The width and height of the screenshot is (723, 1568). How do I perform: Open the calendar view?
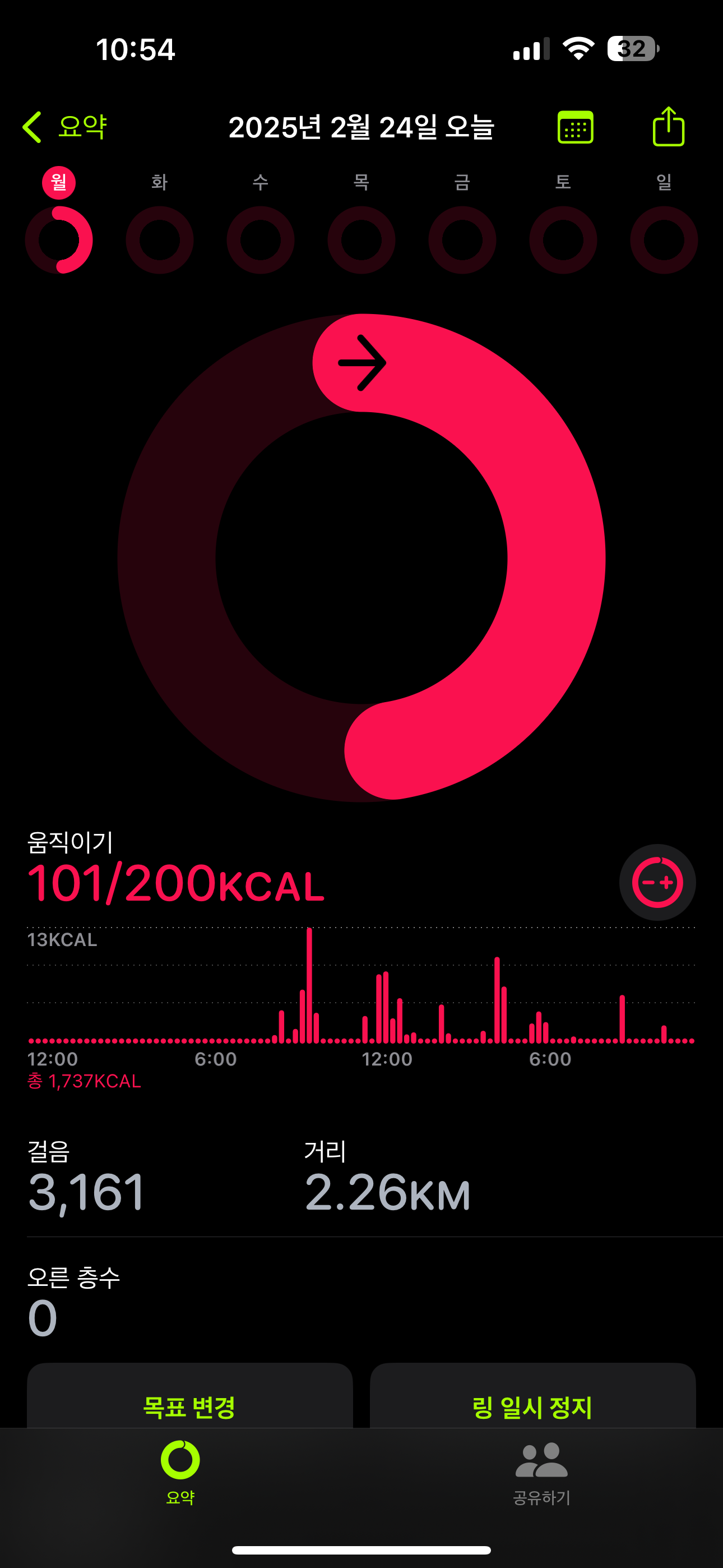point(575,127)
